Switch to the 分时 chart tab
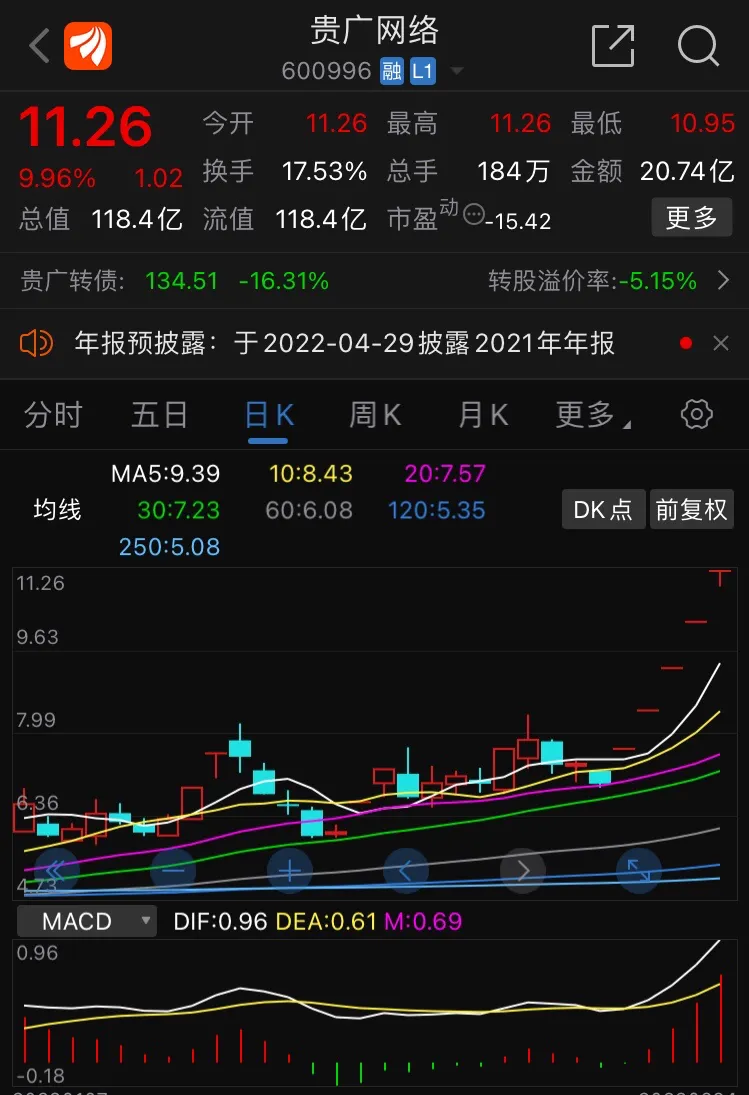749x1095 pixels. pos(53,414)
